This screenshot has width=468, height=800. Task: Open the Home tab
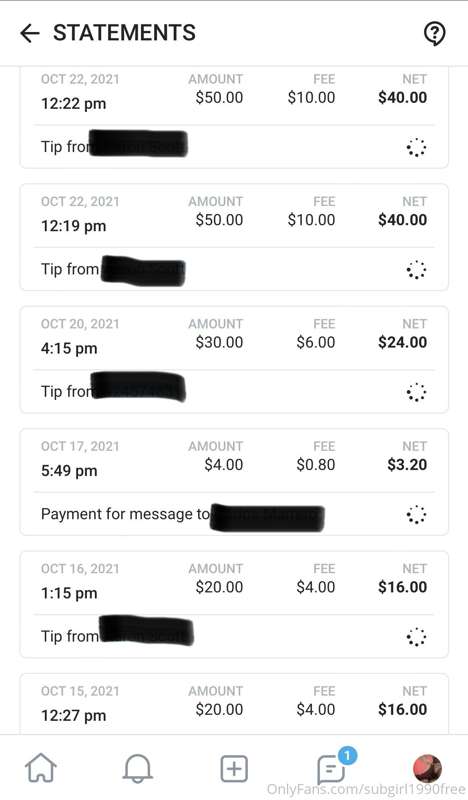point(41,768)
